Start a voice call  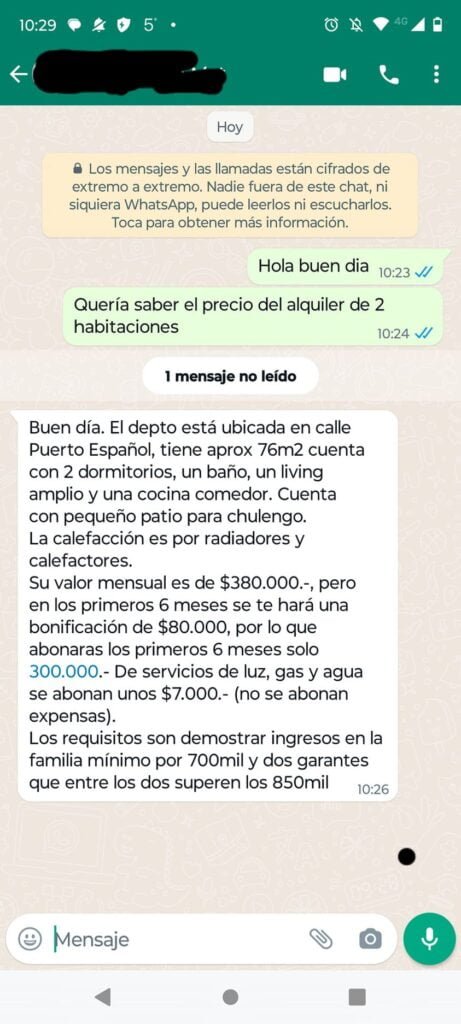(389, 75)
